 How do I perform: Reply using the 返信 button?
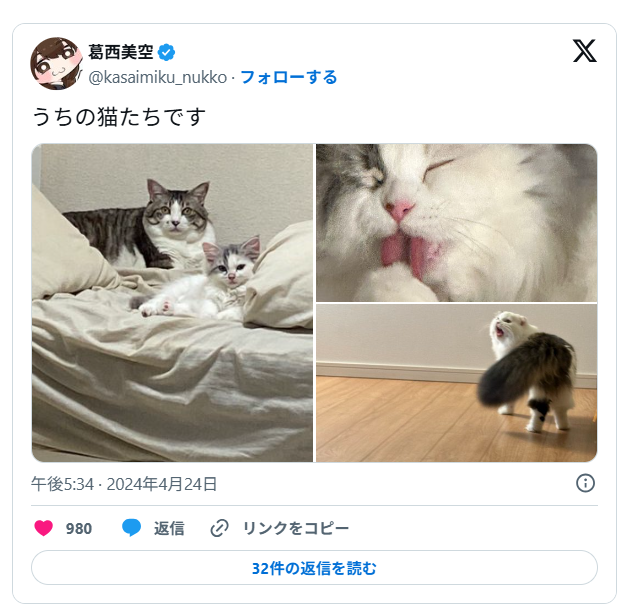coord(153,528)
